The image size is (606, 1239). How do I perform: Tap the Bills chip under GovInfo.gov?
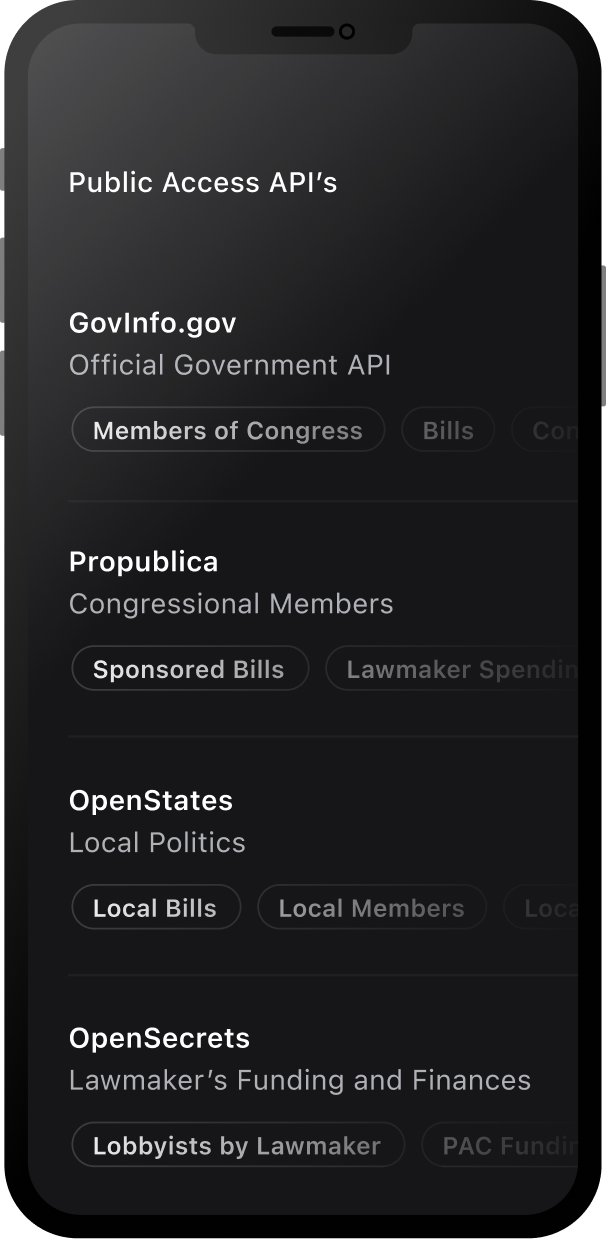point(448,430)
